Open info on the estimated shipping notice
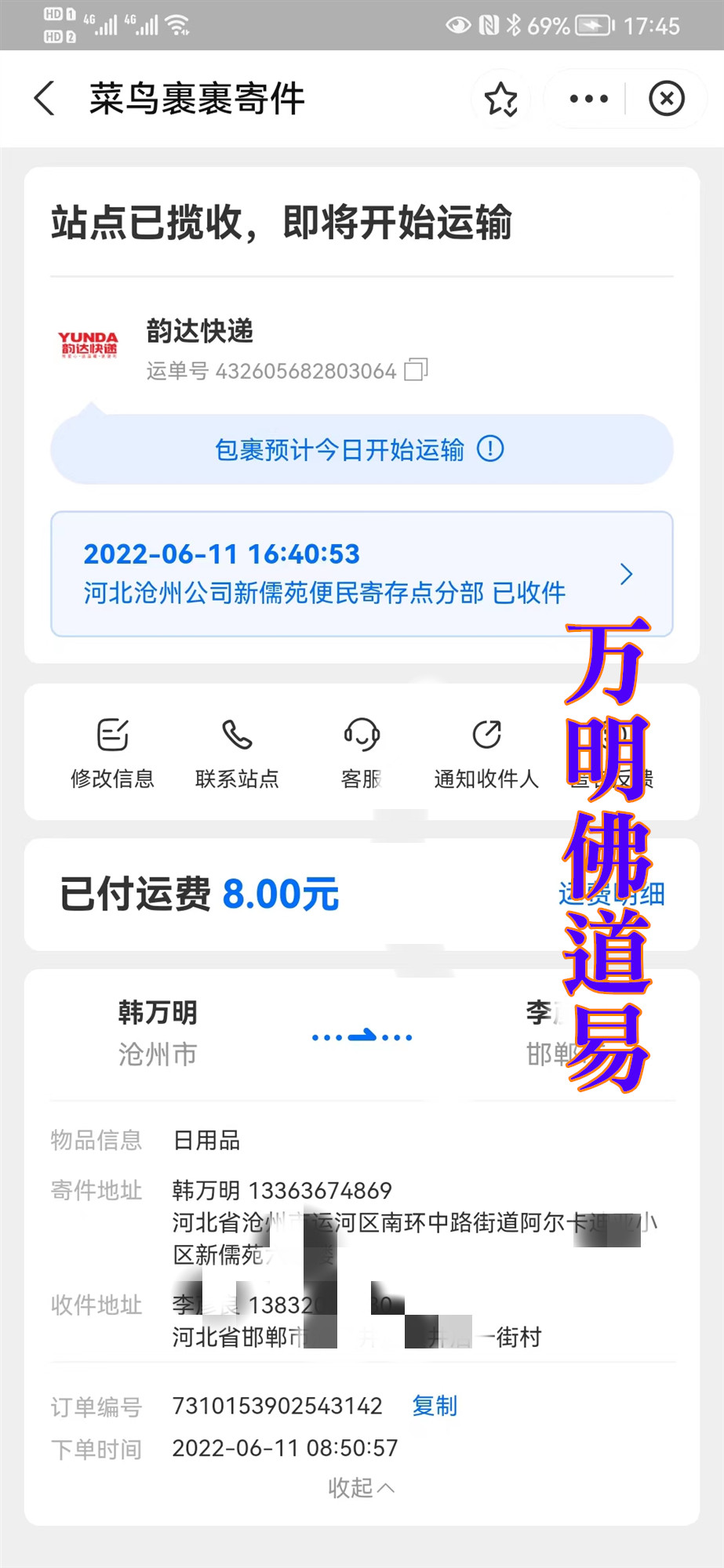724x1568 pixels. (490, 449)
